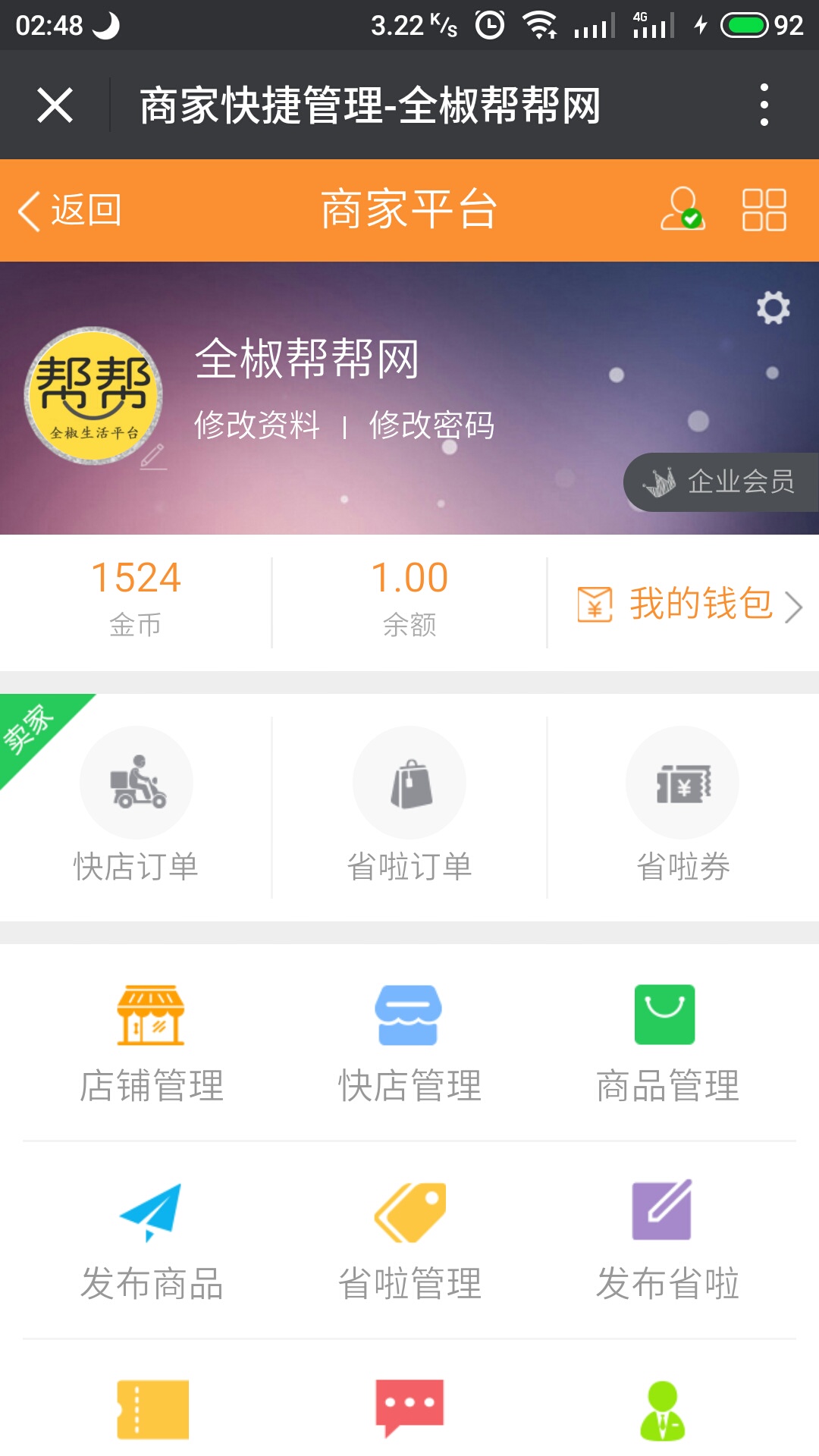Open 省啦管理
This screenshot has height=1456, width=819.
click(409, 1241)
